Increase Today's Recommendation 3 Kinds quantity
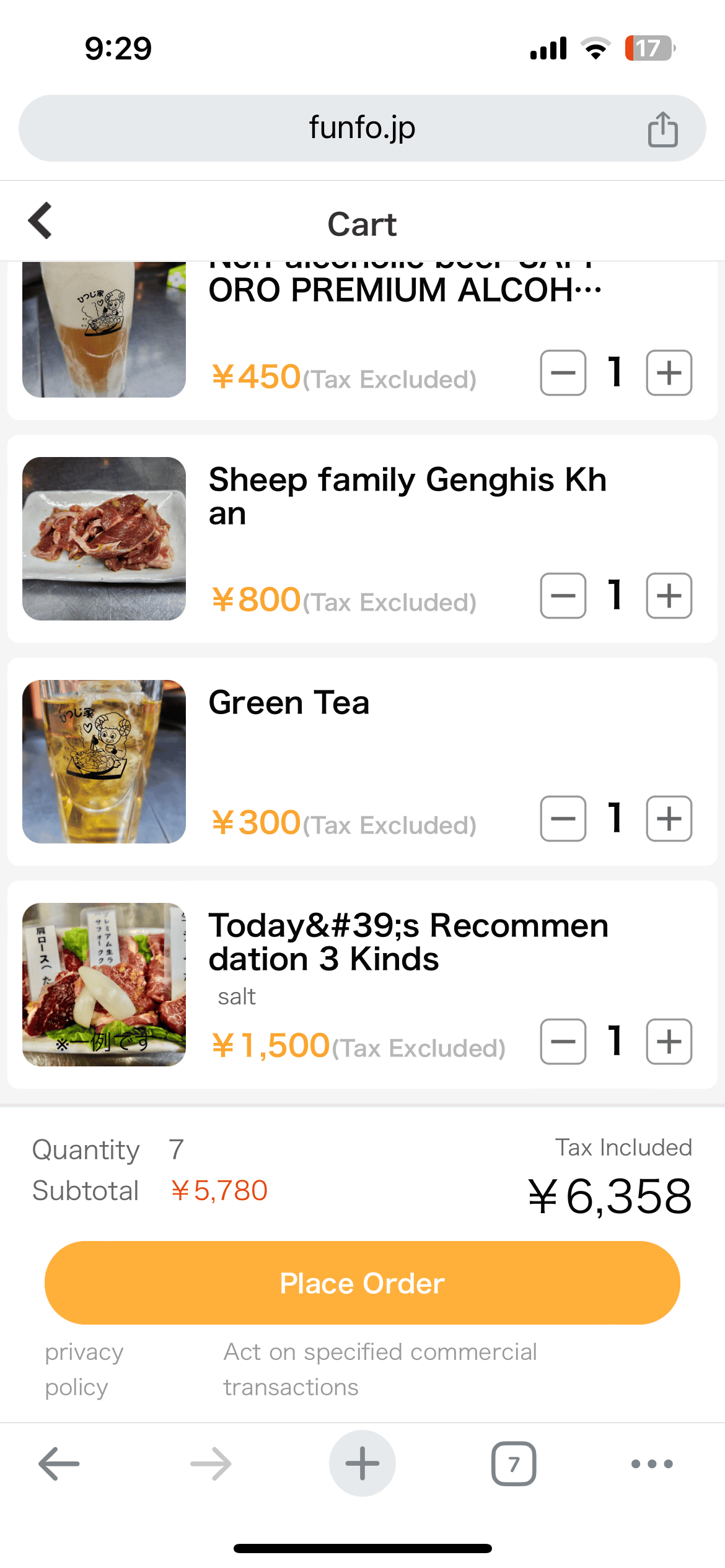725x1568 pixels. [x=669, y=1042]
